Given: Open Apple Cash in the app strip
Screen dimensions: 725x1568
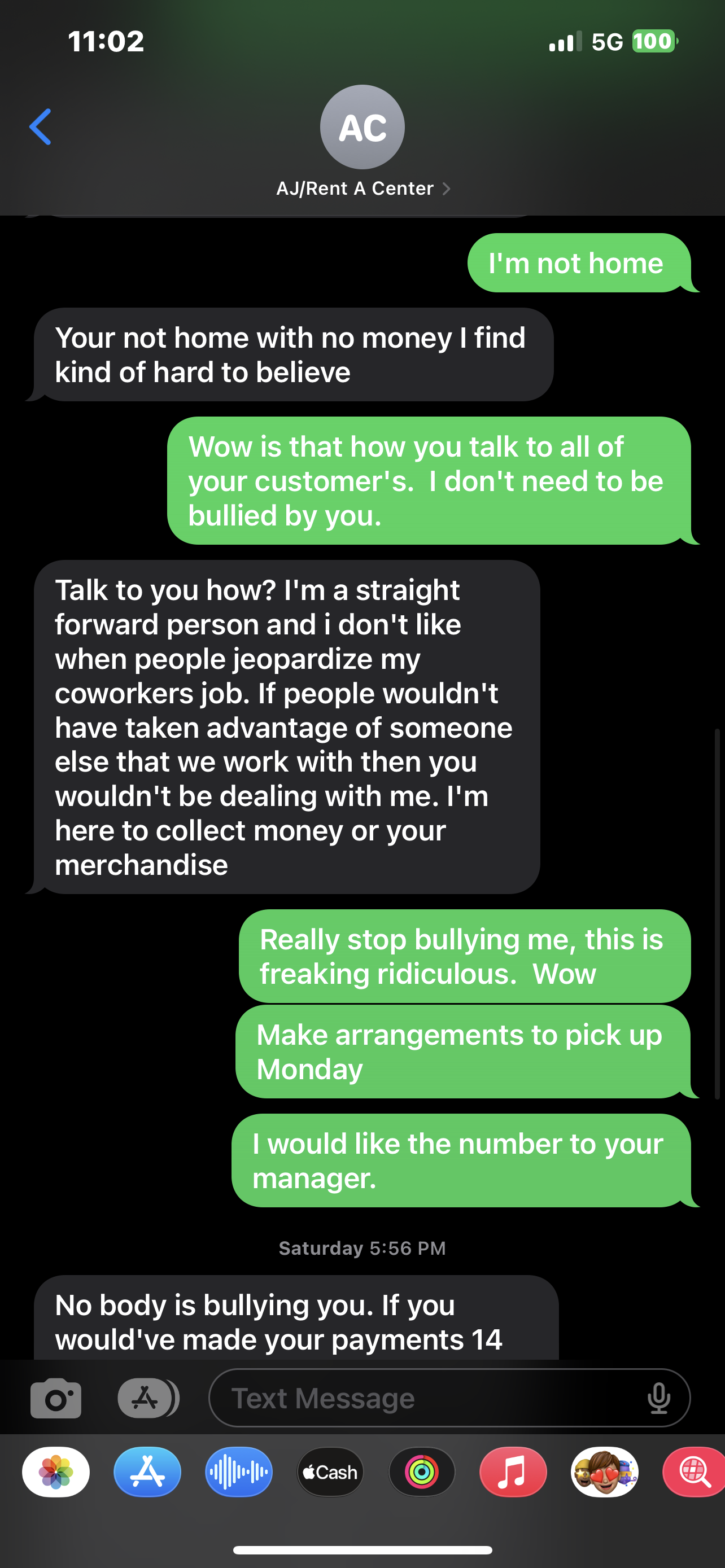Looking at the screenshot, I should pos(330,1472).
